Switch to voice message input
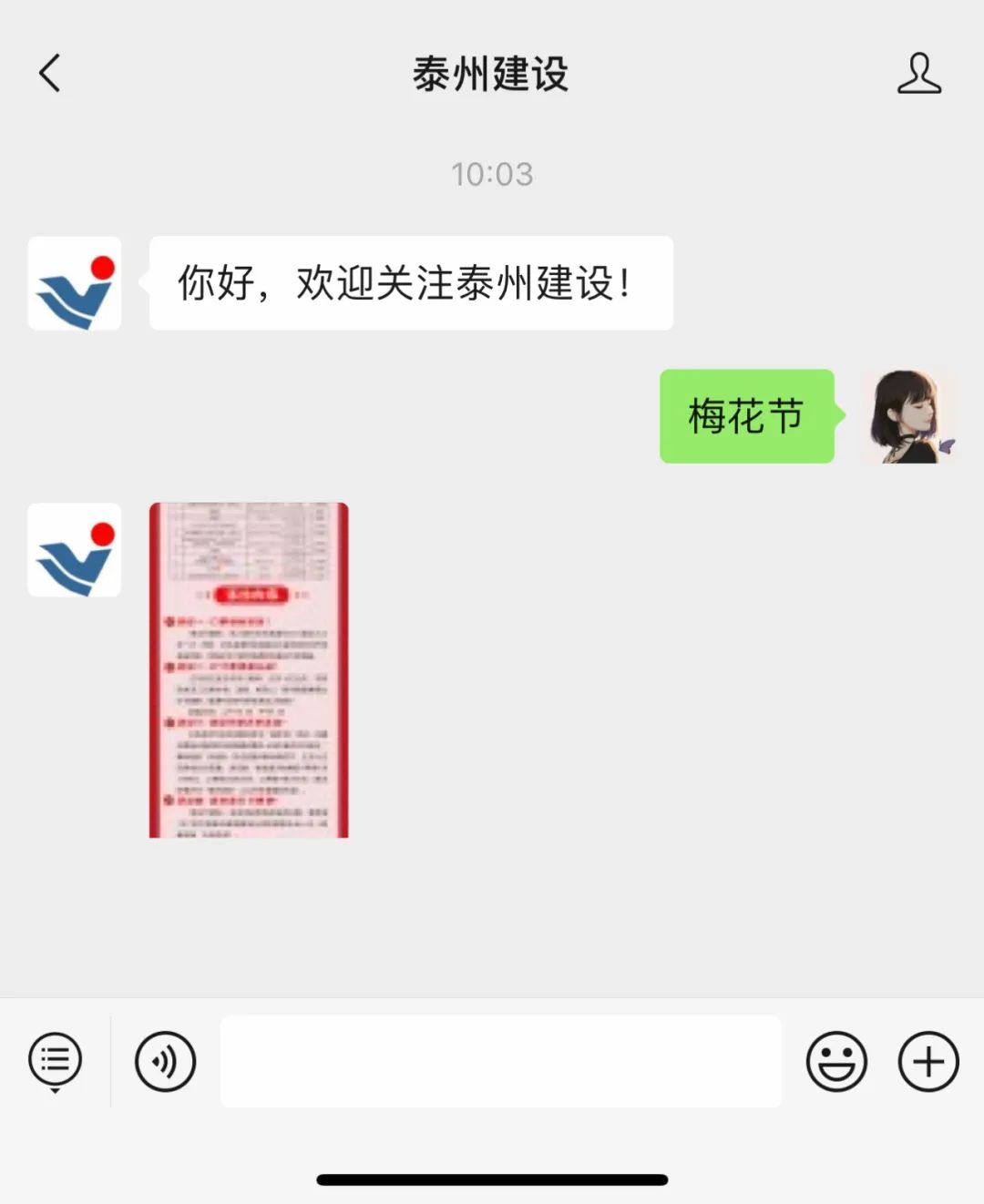This screenshot has height=1204, width=984. pyautogui.click(x=165, y=1061)
